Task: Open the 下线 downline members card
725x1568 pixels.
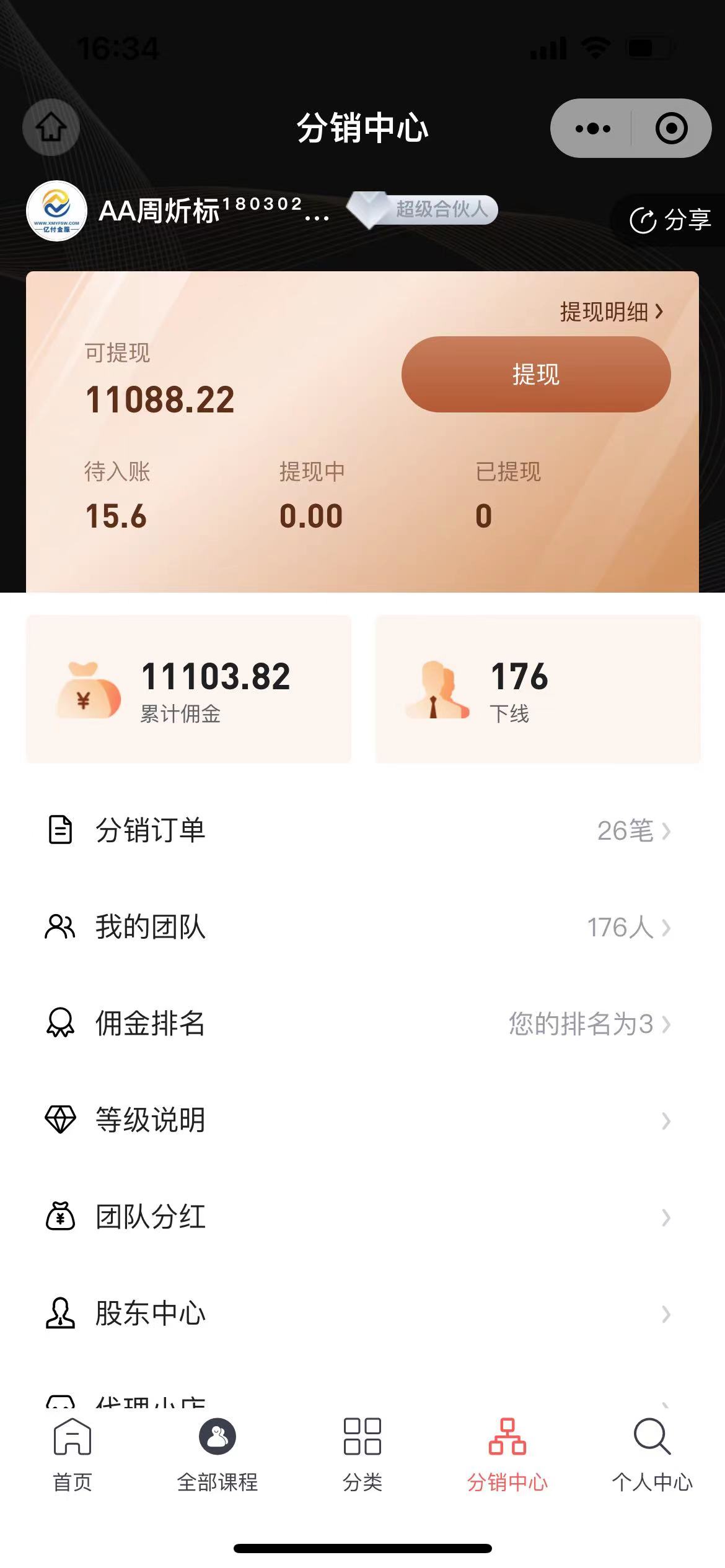Action: point(537,689)
